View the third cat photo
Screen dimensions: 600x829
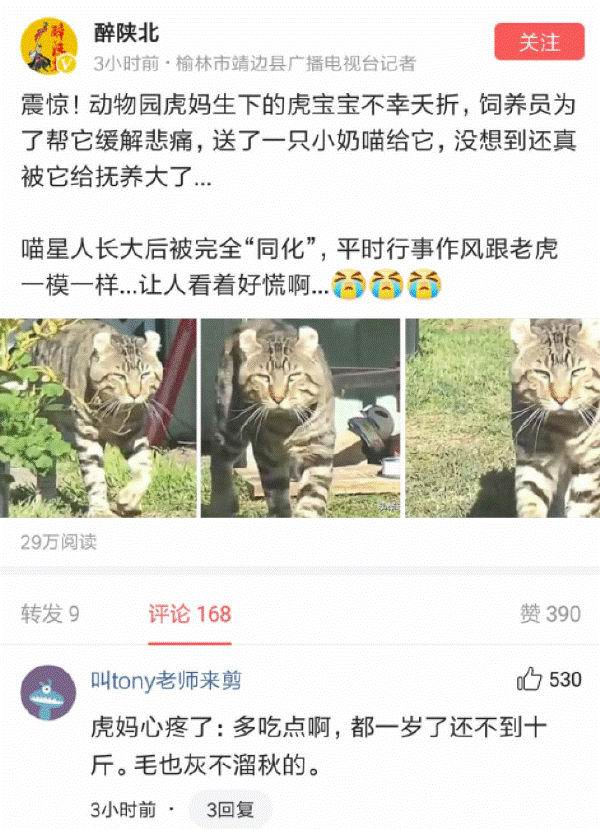503,418
